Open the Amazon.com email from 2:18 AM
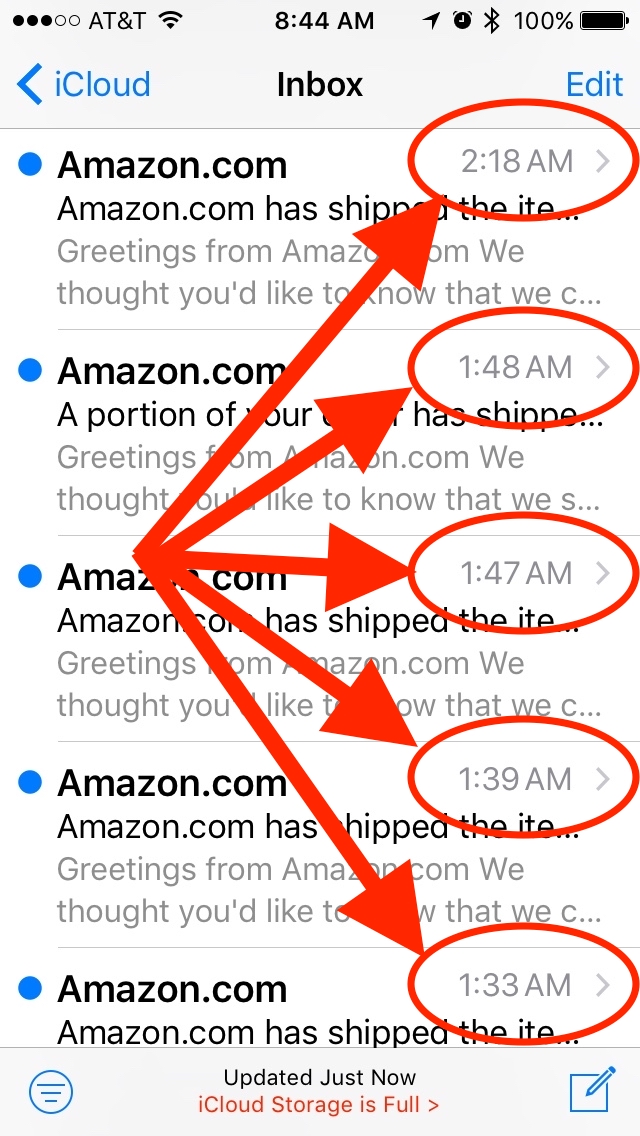 tap(300, 230)
